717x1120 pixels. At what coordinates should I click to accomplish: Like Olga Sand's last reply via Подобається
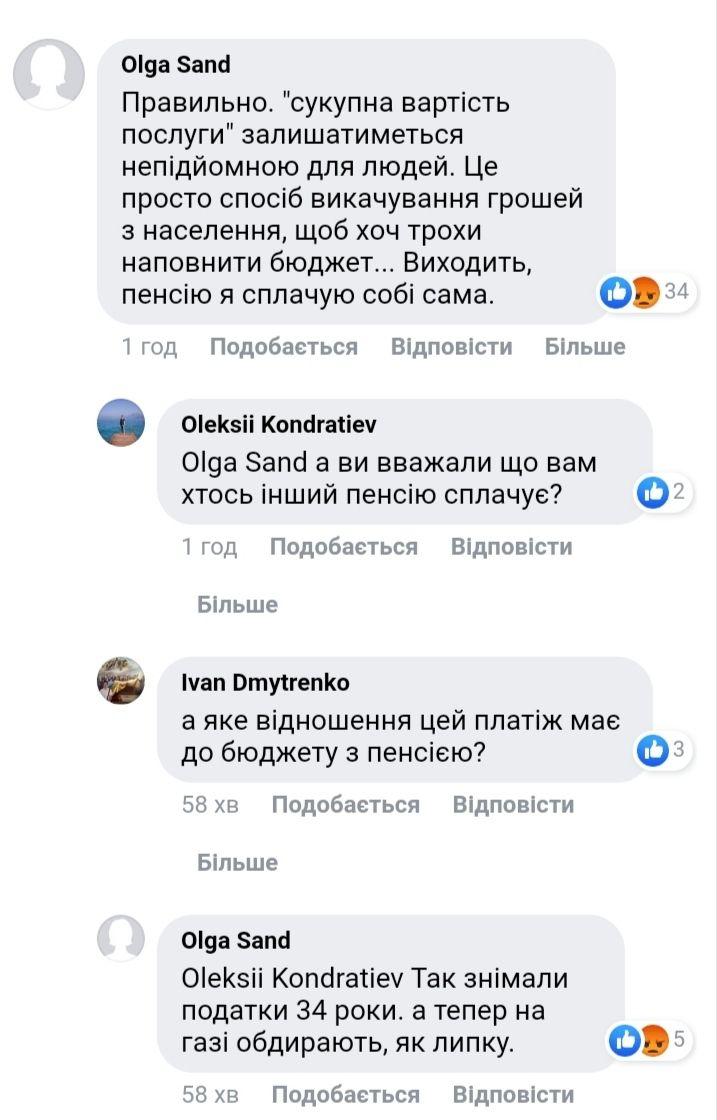click(x=345, y=1095)
